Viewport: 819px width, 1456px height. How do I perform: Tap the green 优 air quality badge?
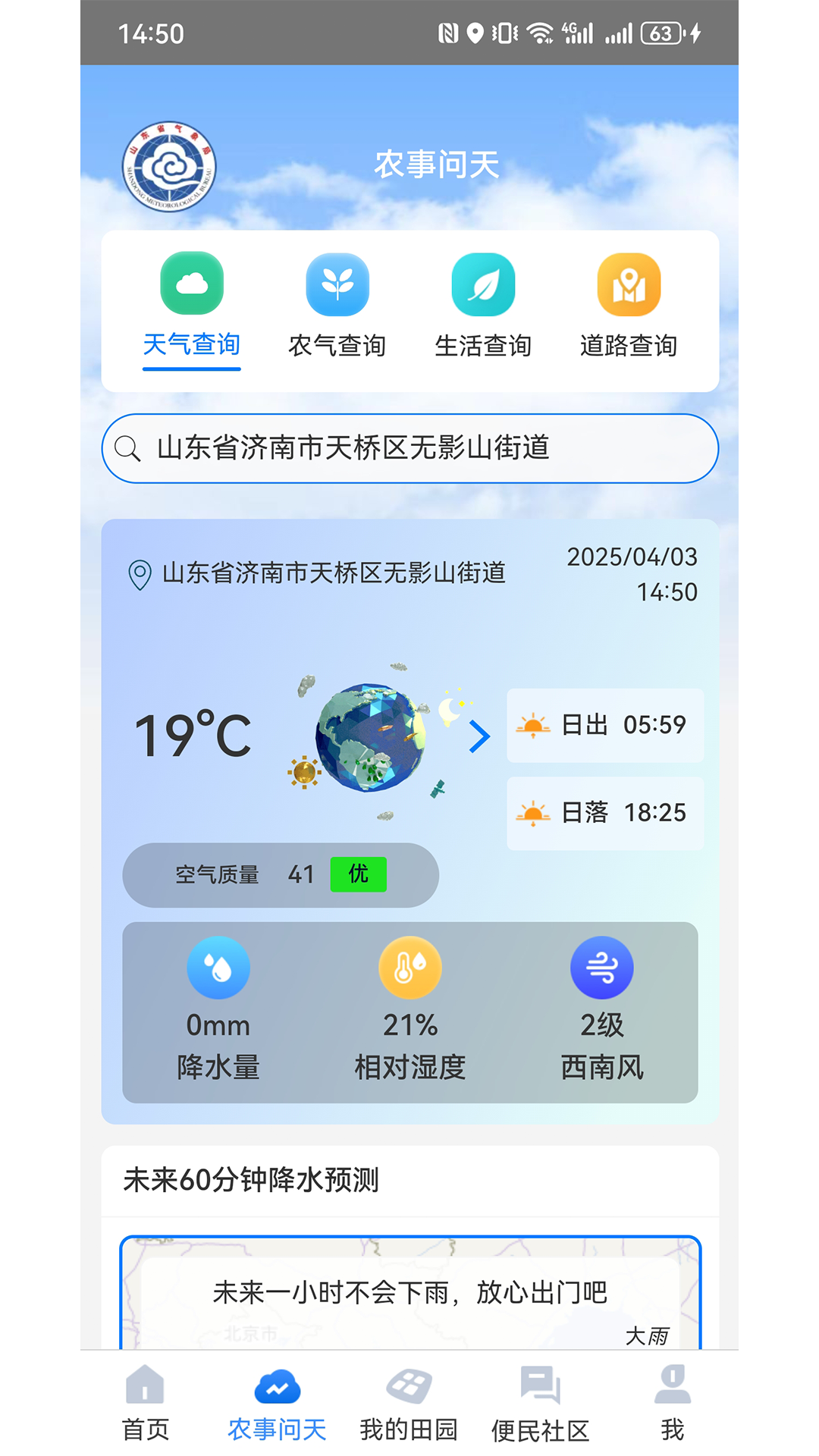358,874
